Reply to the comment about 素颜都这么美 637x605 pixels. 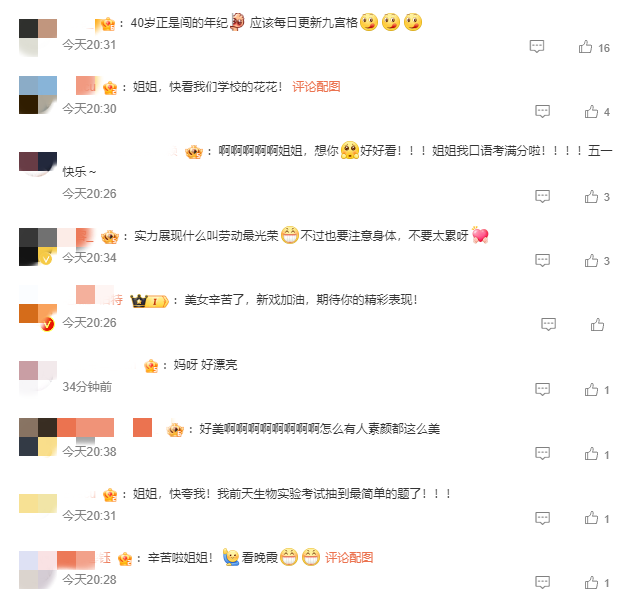[542, 454]
